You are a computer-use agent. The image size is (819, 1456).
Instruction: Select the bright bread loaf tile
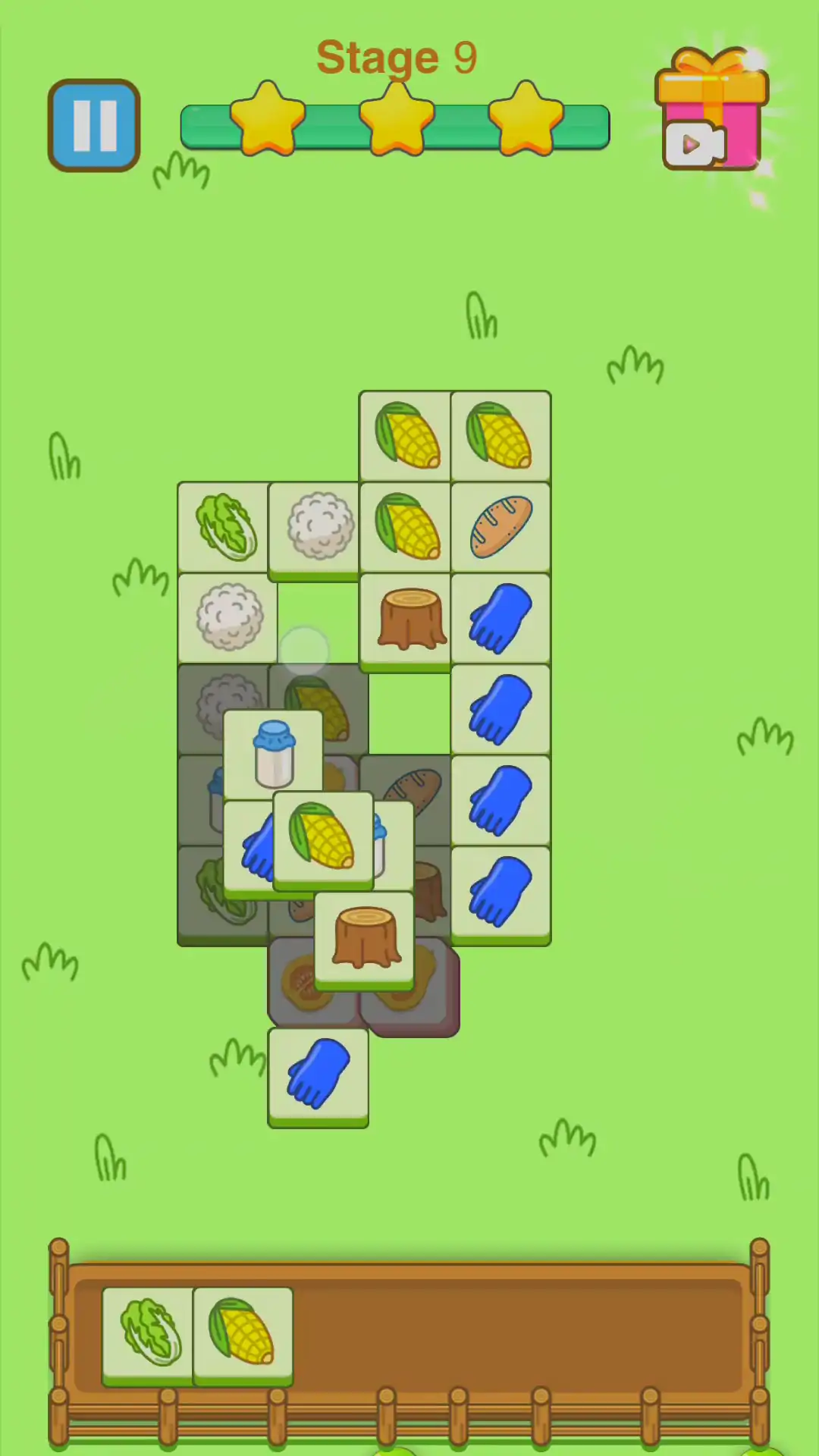click(x=500, y=527)
